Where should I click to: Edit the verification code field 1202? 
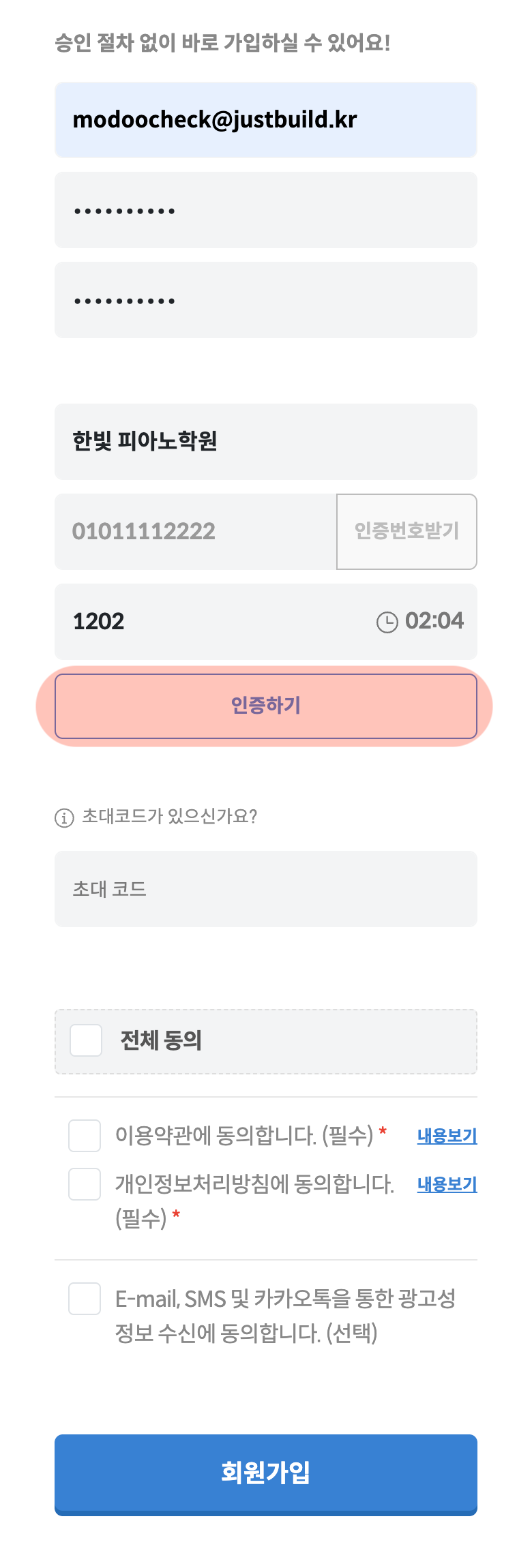coord(211,622)
